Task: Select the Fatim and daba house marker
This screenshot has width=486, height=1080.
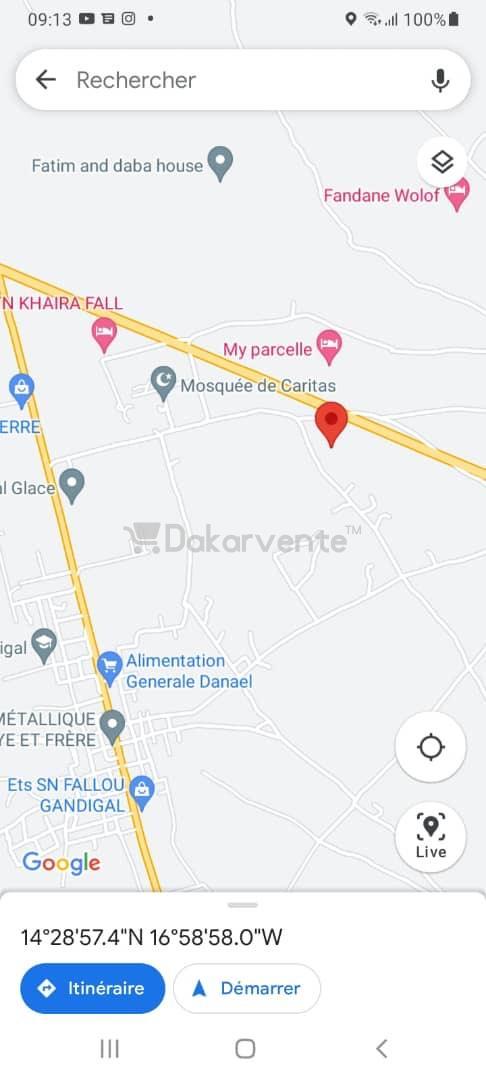Action: click(220, 164)
